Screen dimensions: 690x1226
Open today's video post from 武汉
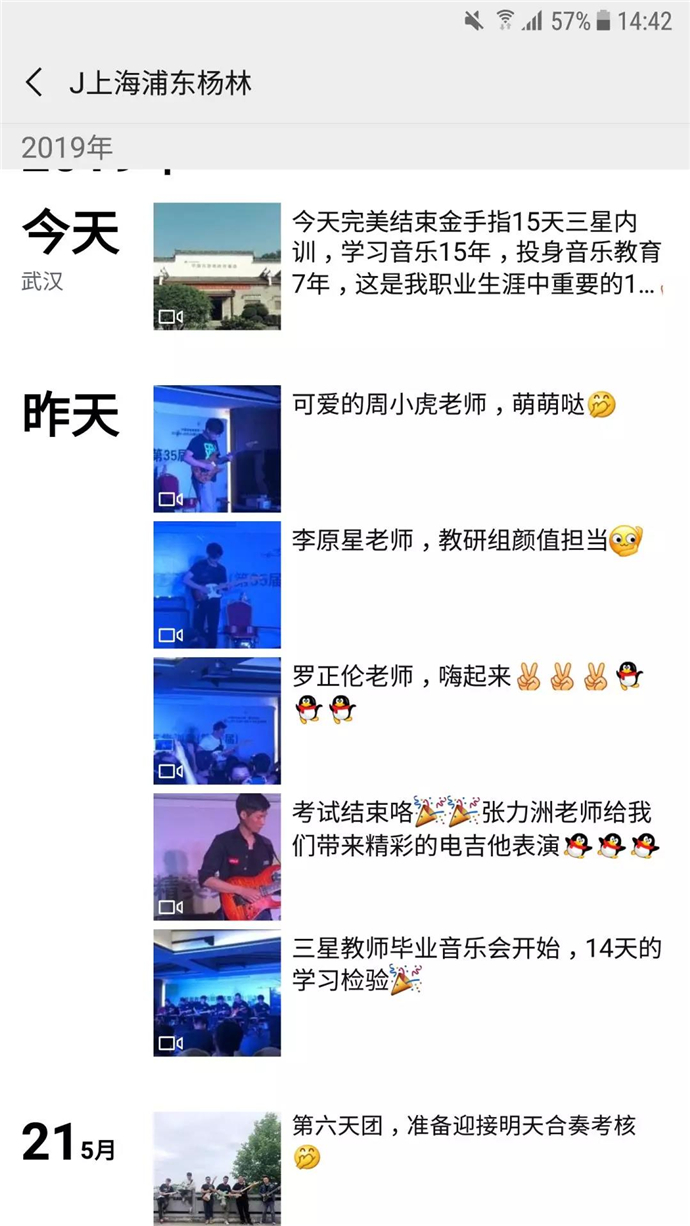(x=217, y=266)
